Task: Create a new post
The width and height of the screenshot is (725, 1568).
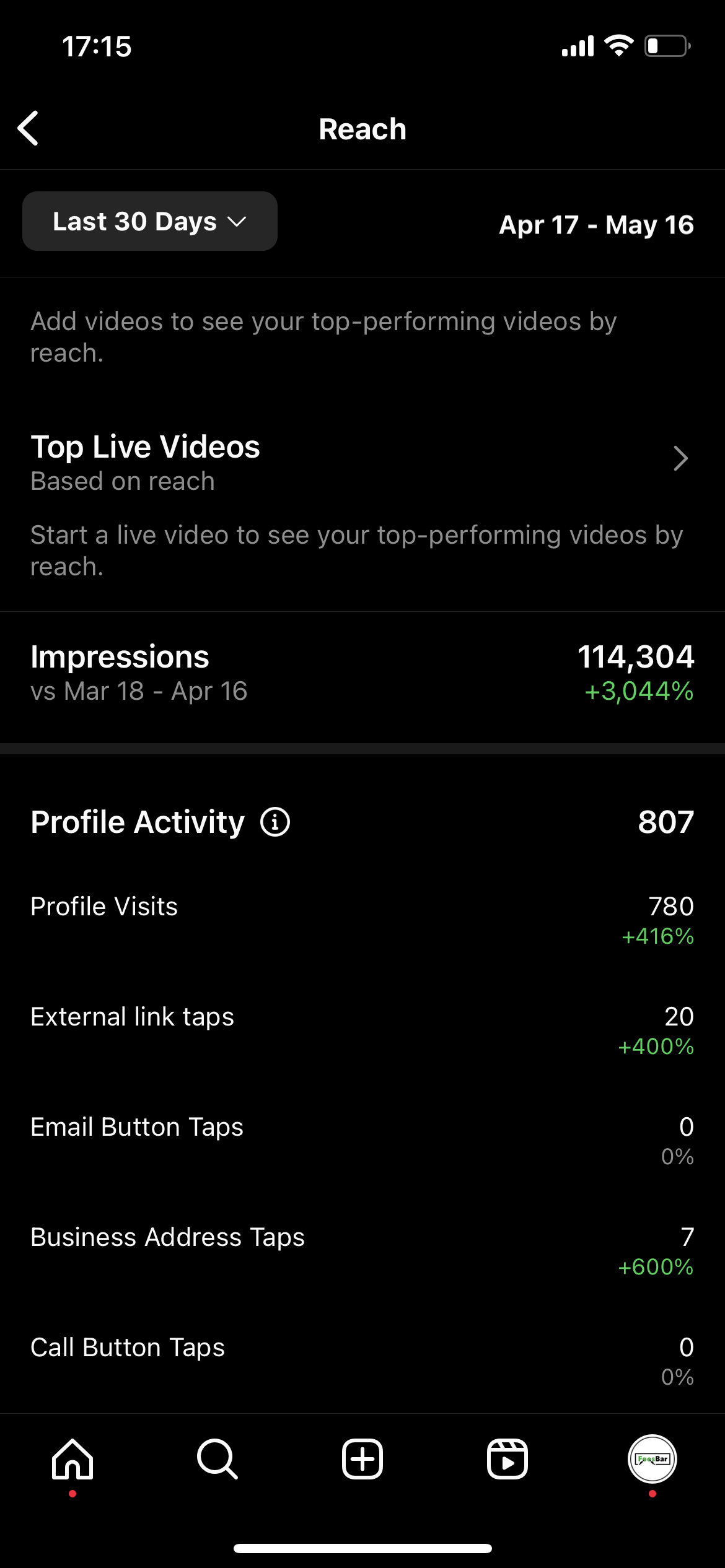Action: (x=362, y=1459)
